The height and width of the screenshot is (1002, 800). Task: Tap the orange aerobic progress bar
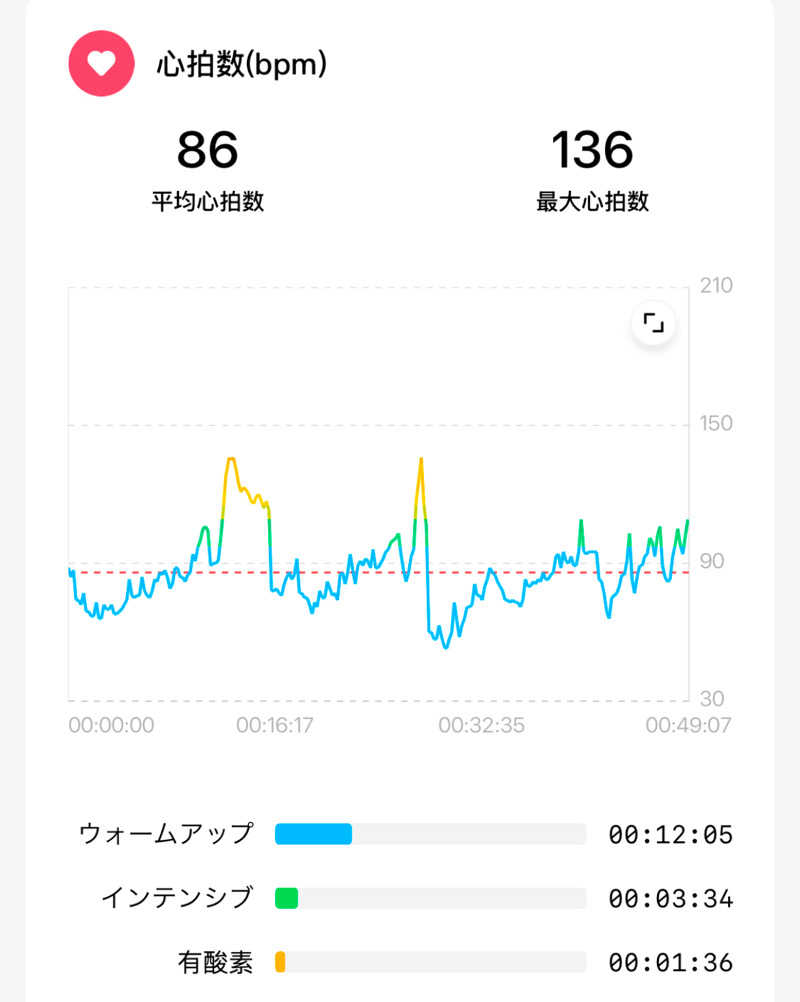[281, 962]
